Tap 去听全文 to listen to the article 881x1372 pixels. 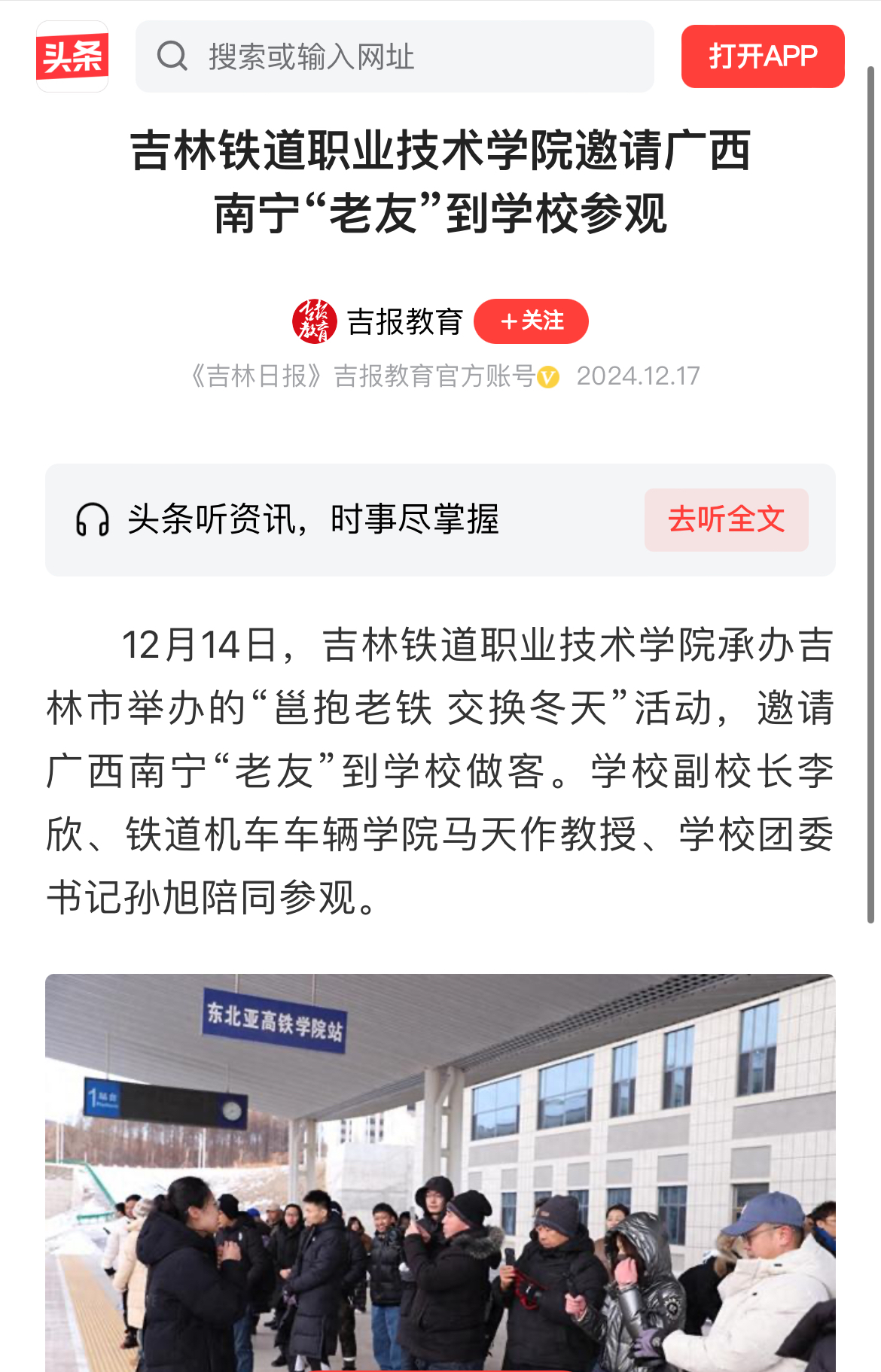coord(726,520)
